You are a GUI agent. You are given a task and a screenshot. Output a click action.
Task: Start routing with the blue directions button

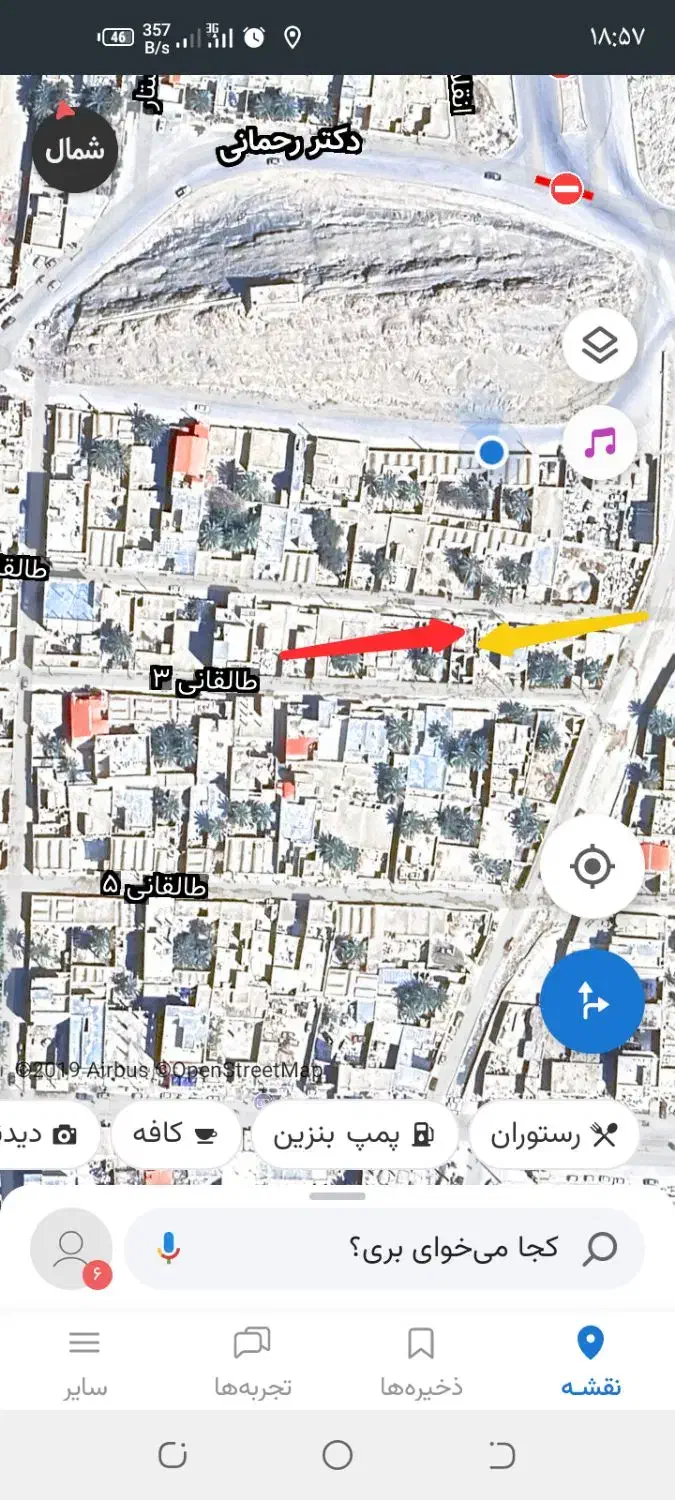pos(592,1000)
